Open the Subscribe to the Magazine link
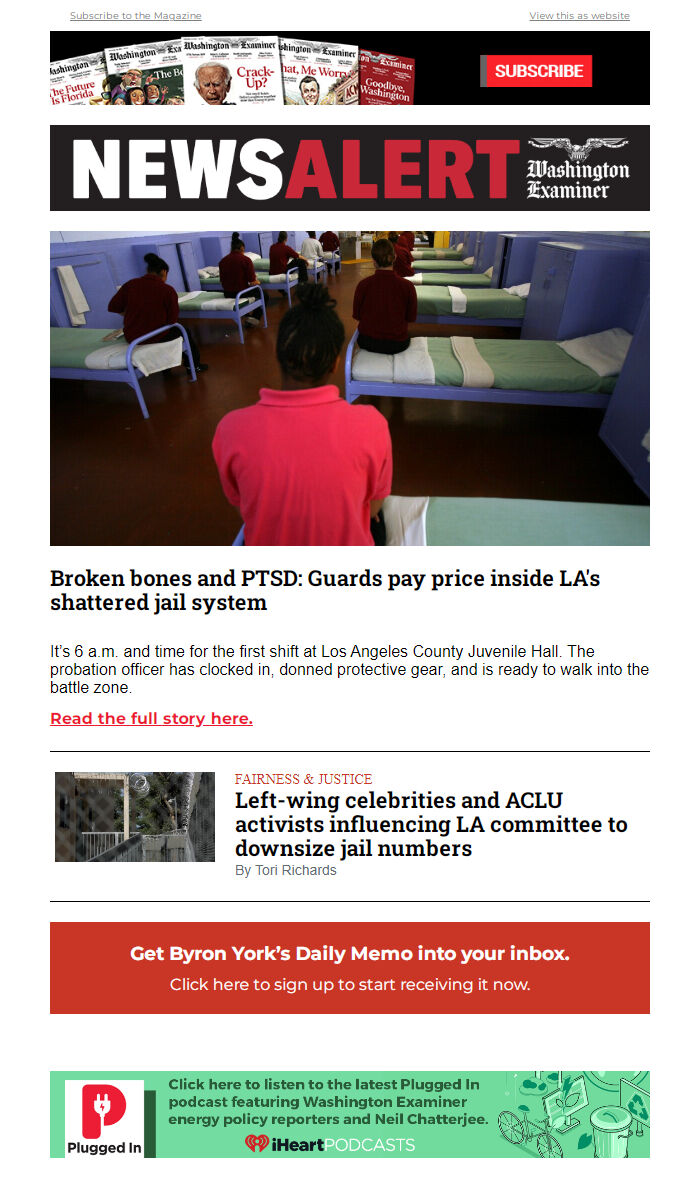The width and height of the screenshot is (700, 1182). pyautogui.click(x=135, y=16)
